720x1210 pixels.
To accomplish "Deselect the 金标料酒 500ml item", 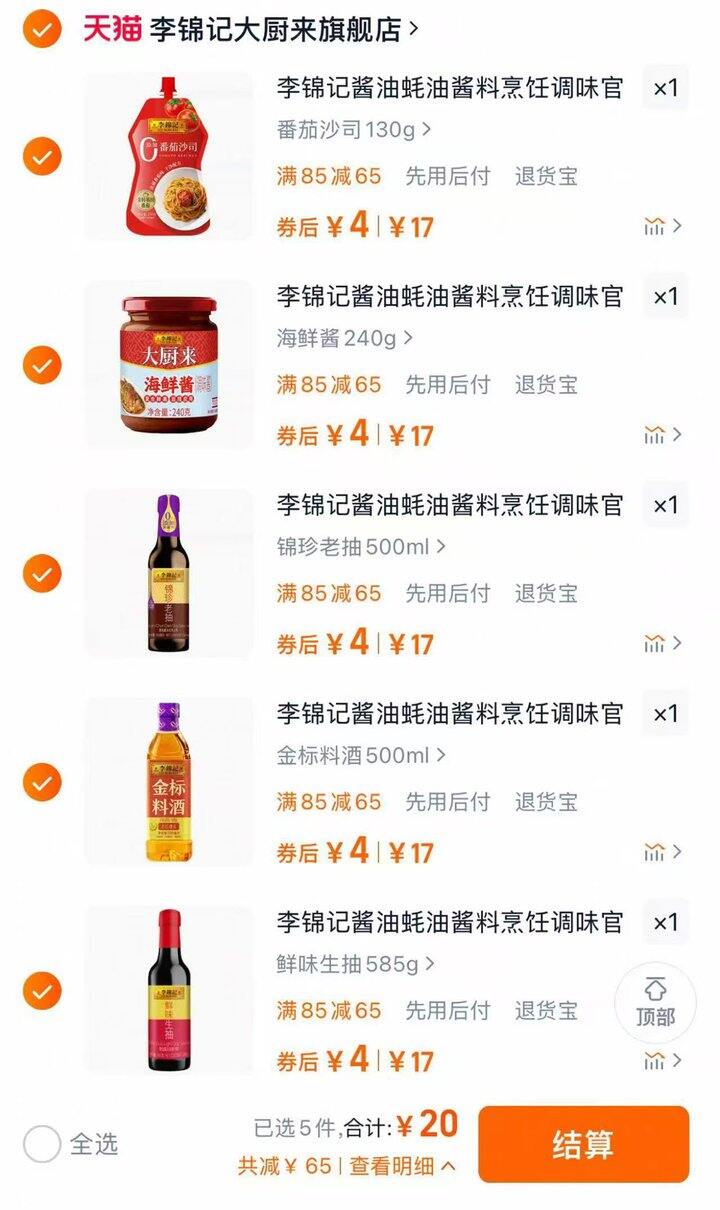I will click(x=42, y=782).
